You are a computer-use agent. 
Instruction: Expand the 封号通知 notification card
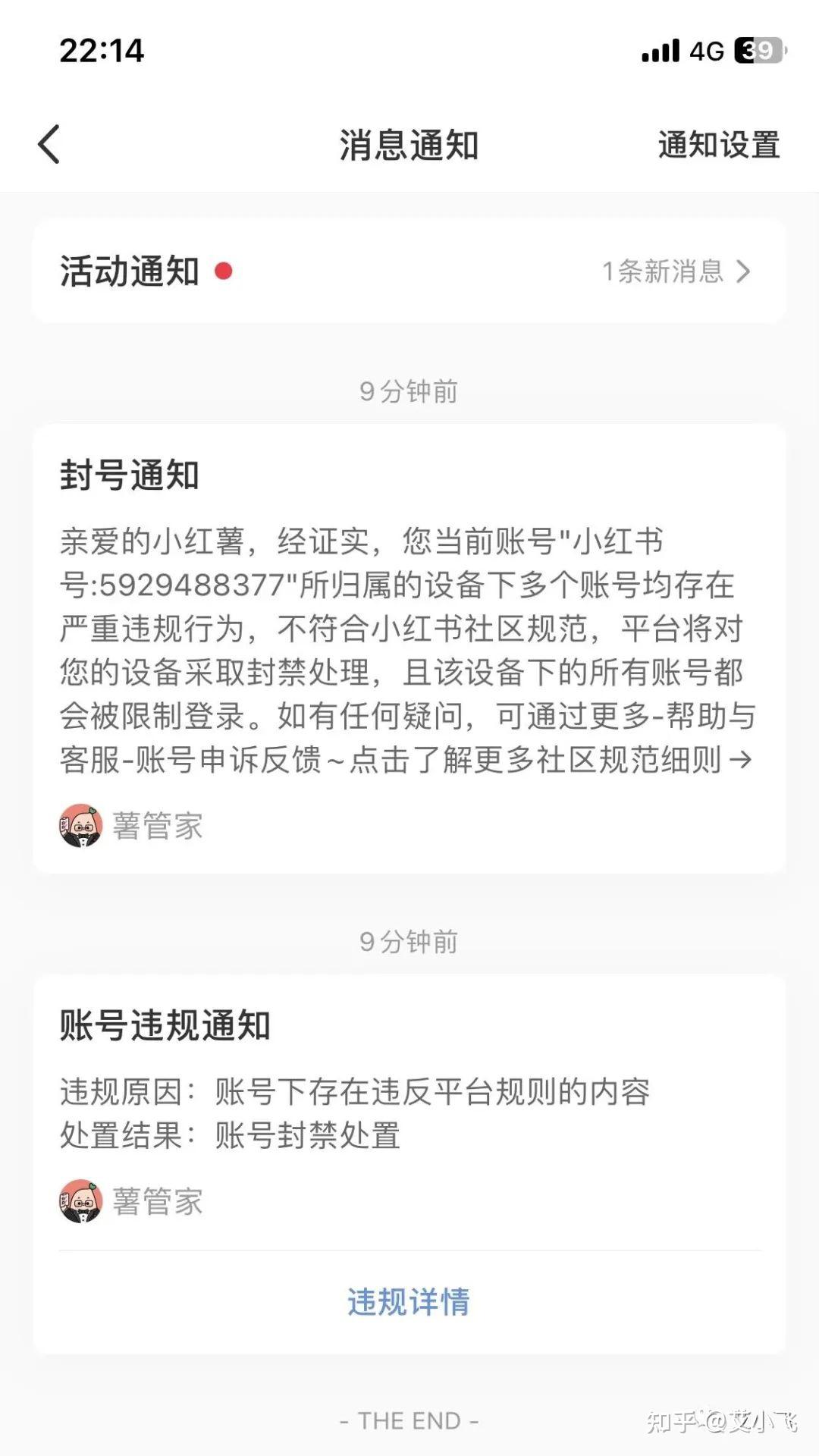click(x=409, y=645)
